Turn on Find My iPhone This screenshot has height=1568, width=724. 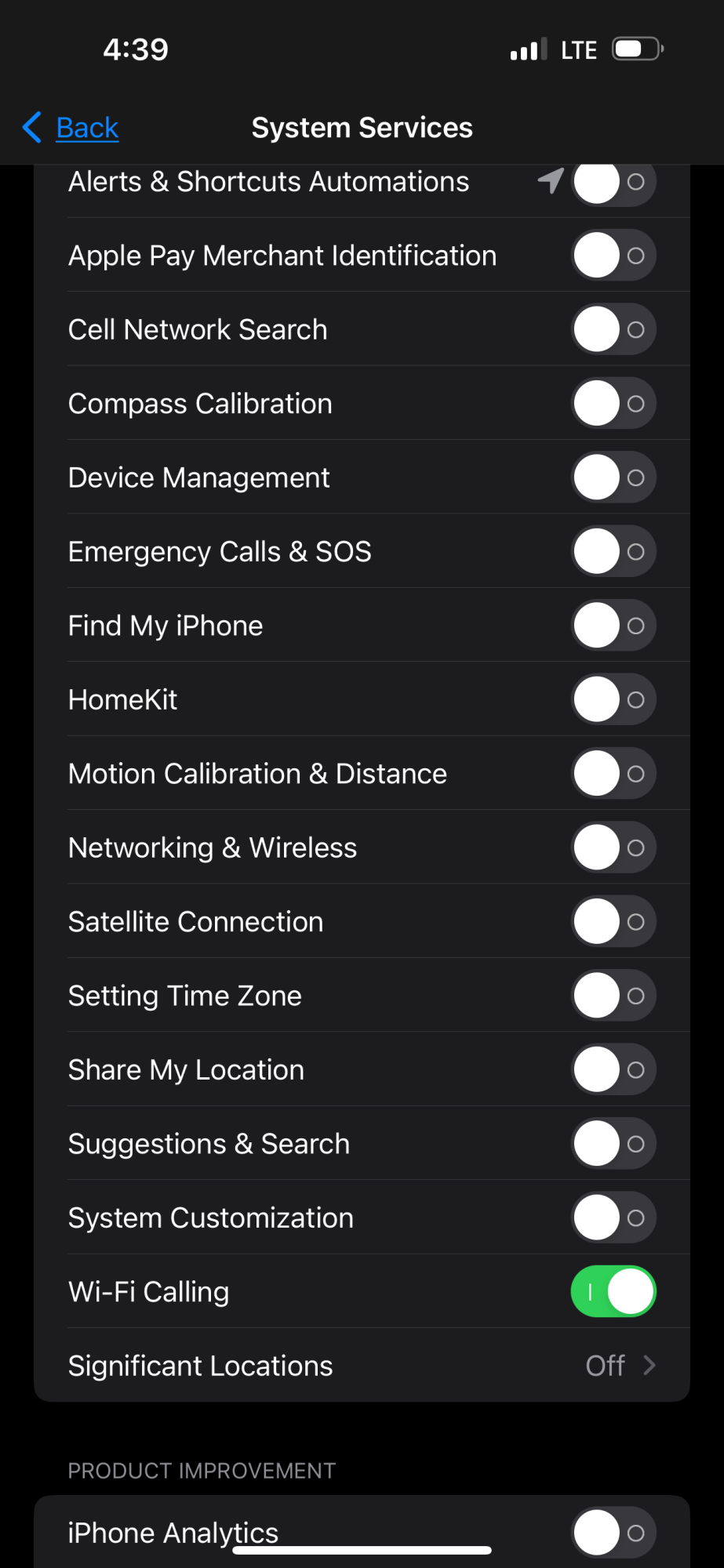pos(613,626)
